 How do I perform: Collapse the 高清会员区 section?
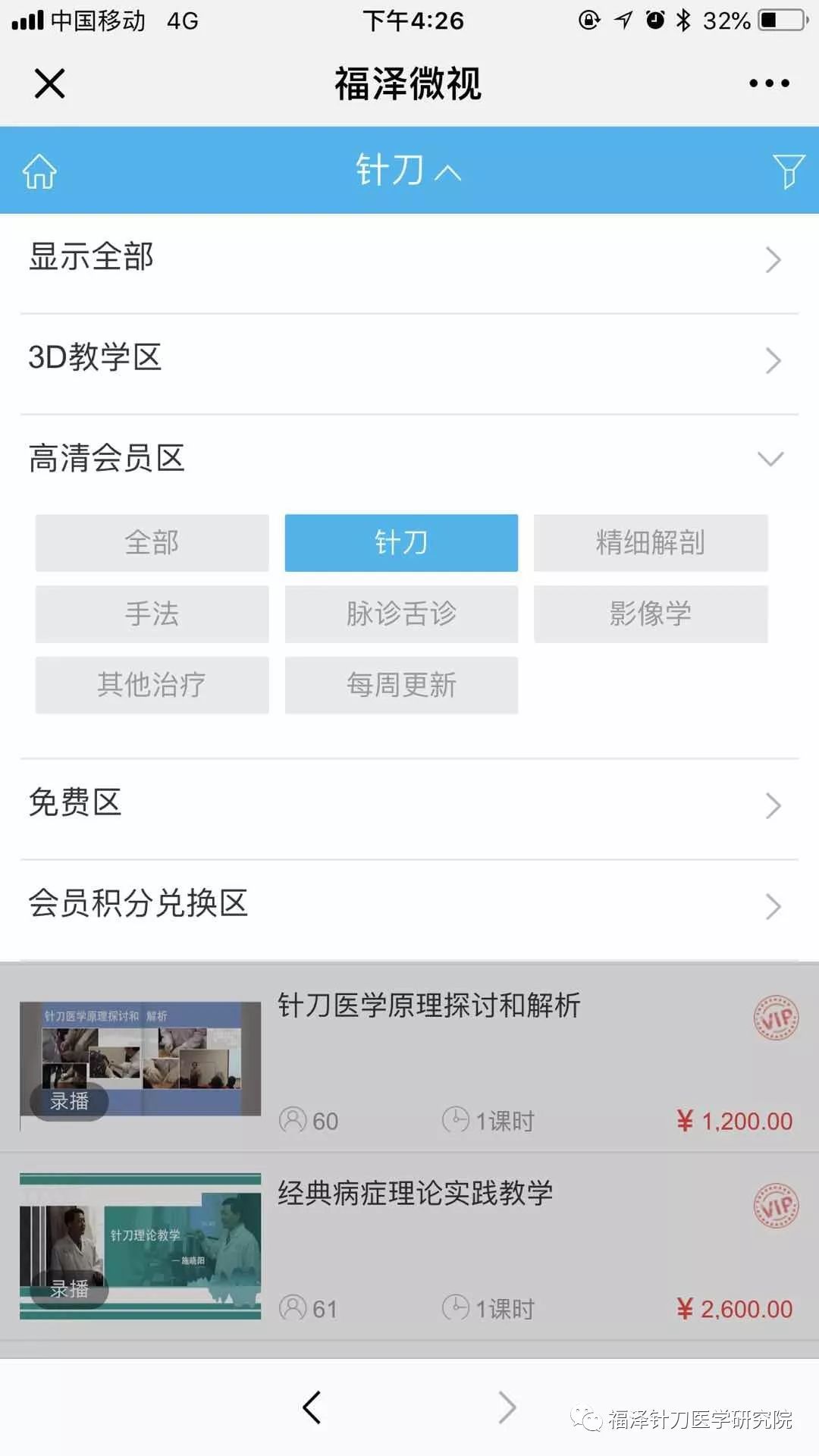409,459
